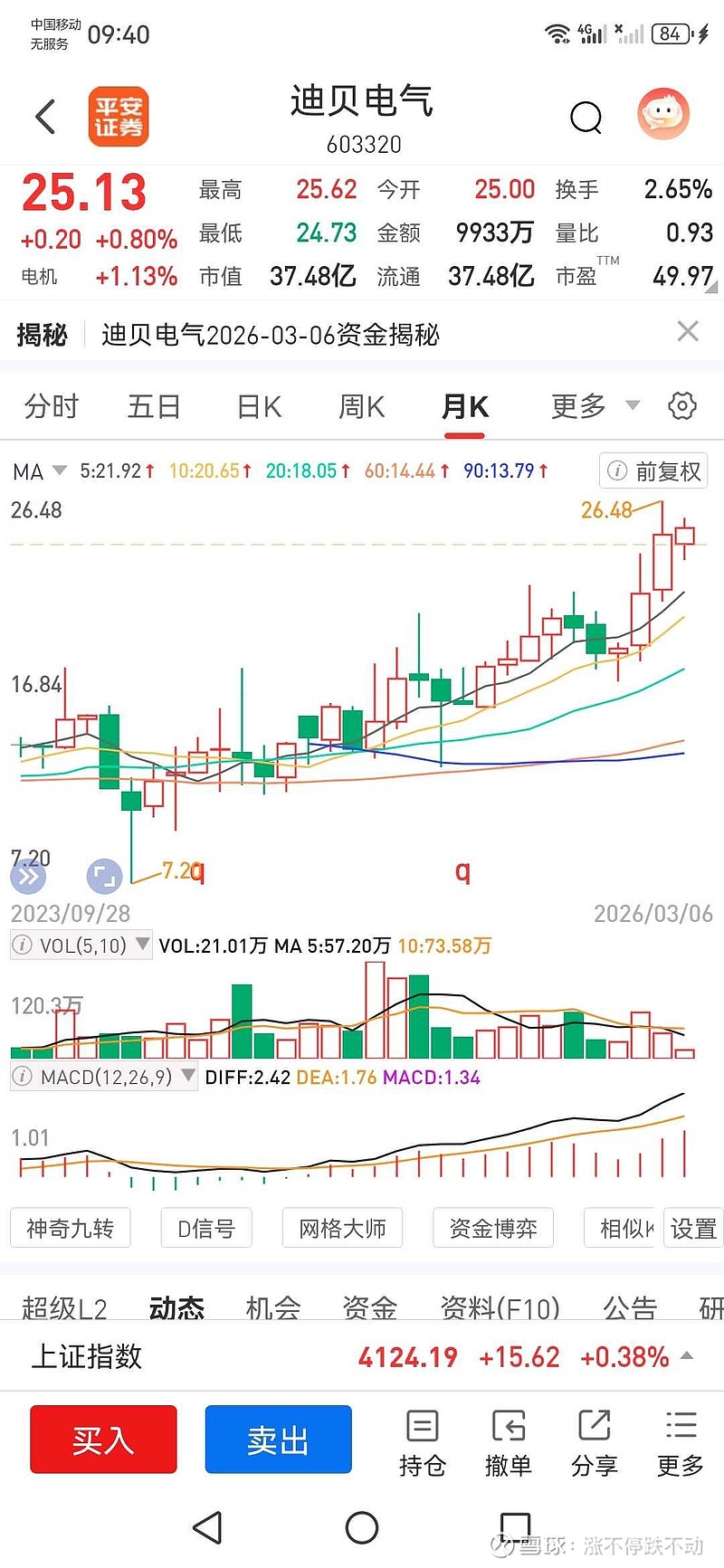Open the stock search icon
This screenshot has height=1568, width=724.
pyautogui.click(x=586, y=118)
